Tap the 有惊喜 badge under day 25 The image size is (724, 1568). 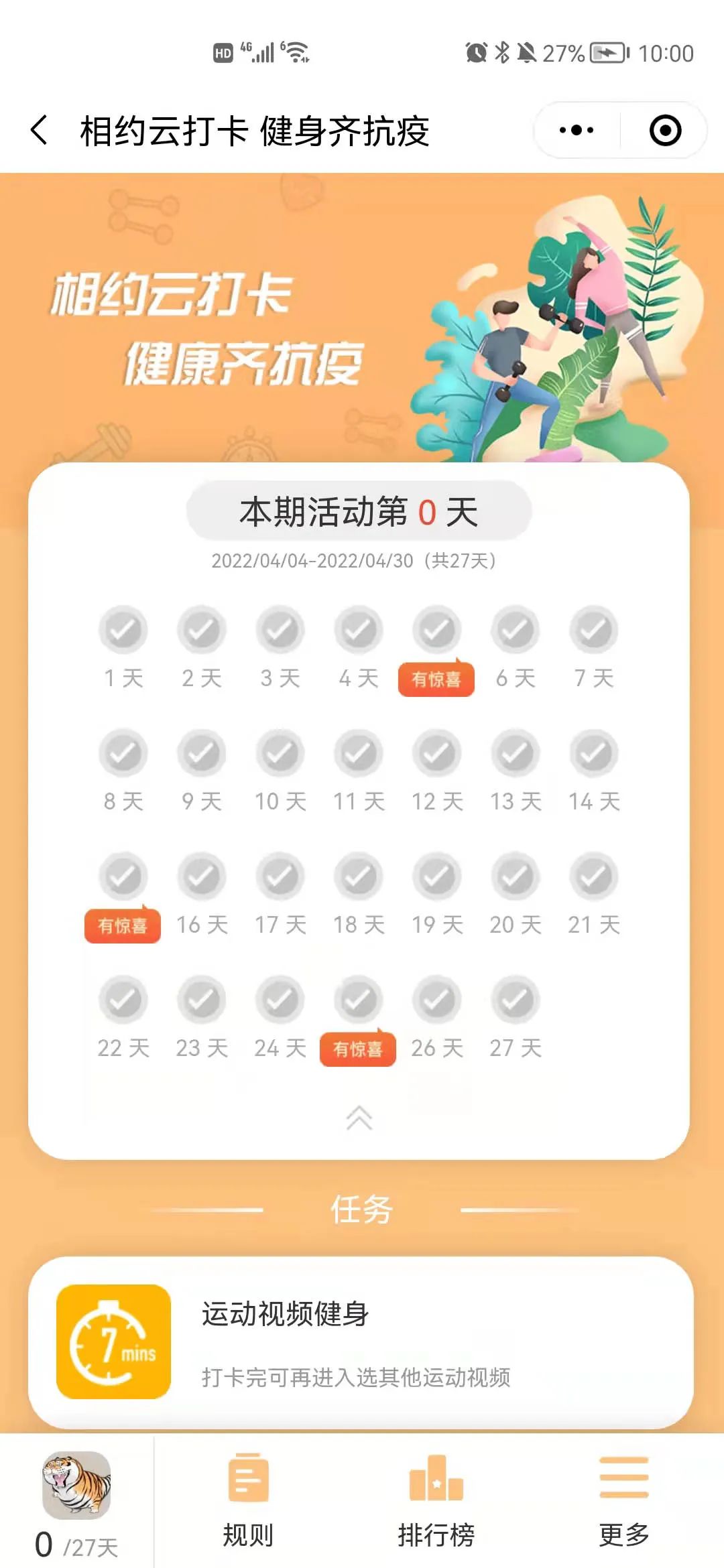[x=358, y=1049]
